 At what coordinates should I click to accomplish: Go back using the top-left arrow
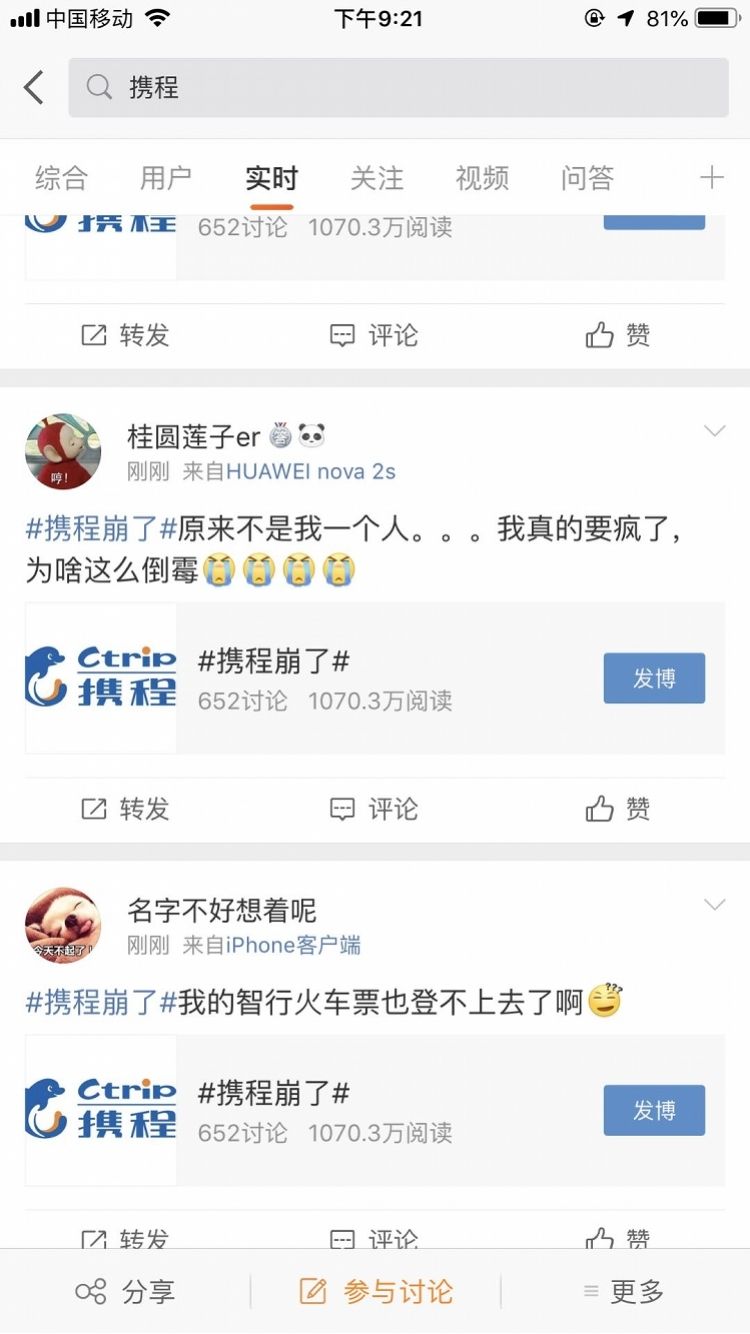[34, 88]
